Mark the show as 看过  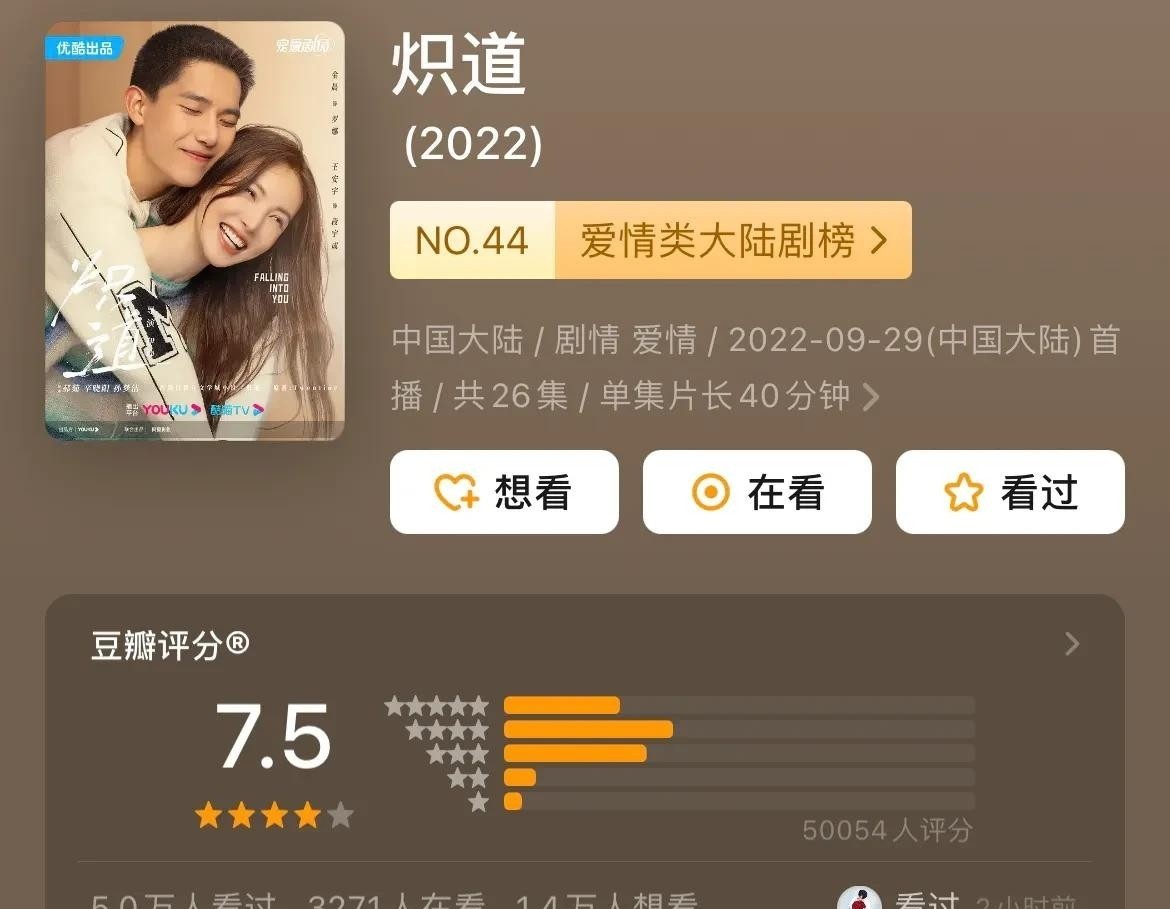(x=1010, y=492)
